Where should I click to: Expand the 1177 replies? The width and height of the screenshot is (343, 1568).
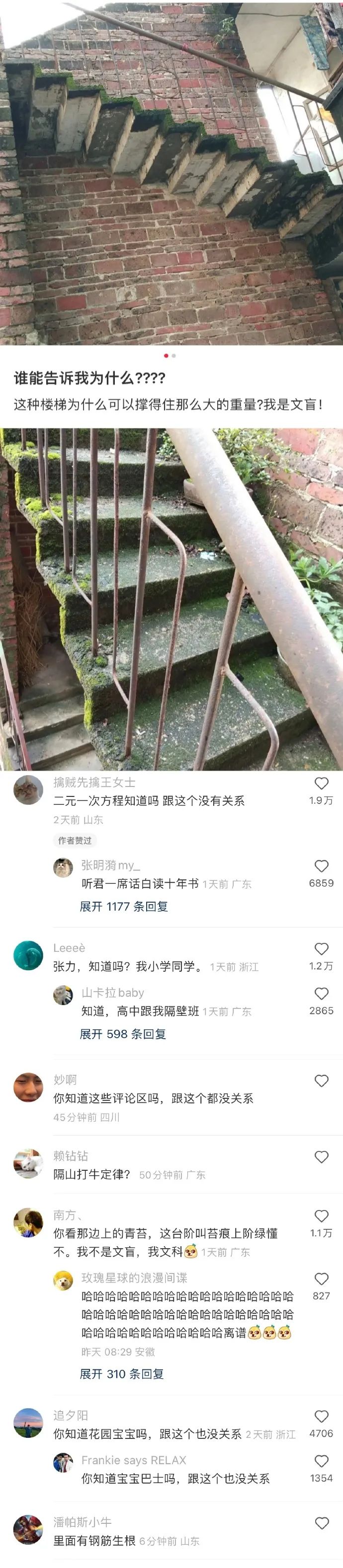click(x=124, y=906)
